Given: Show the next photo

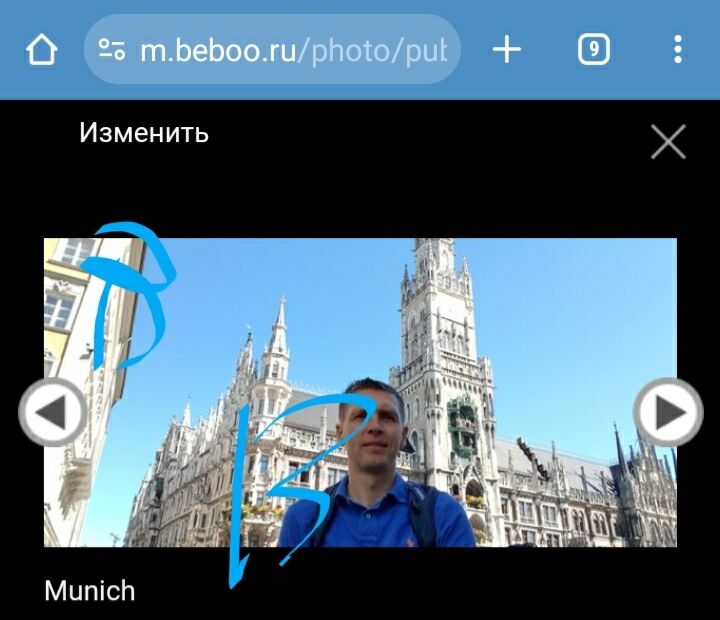Looking at the screenshot, I should [668, 412].
